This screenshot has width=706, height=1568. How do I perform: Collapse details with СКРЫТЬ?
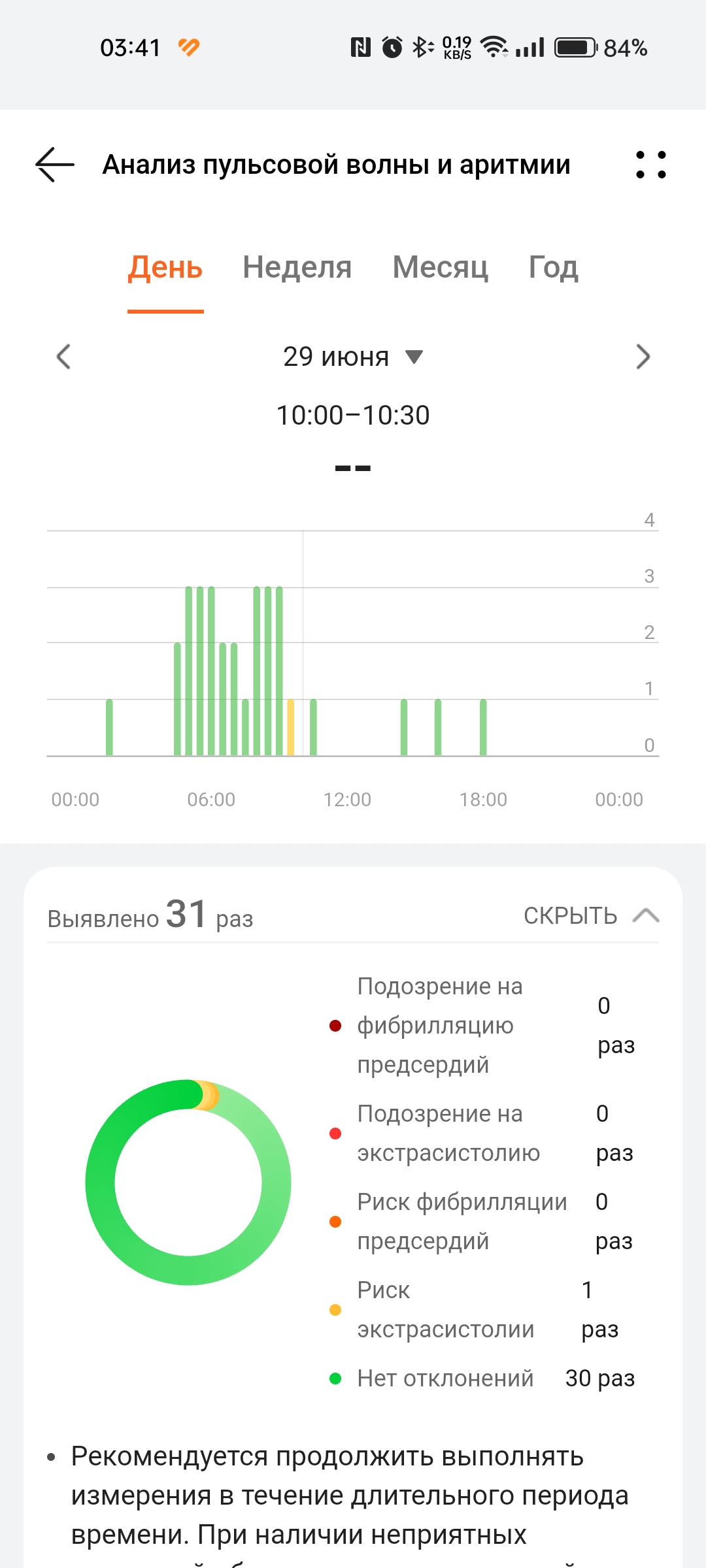pyautogui.click(x=592, y=915)
